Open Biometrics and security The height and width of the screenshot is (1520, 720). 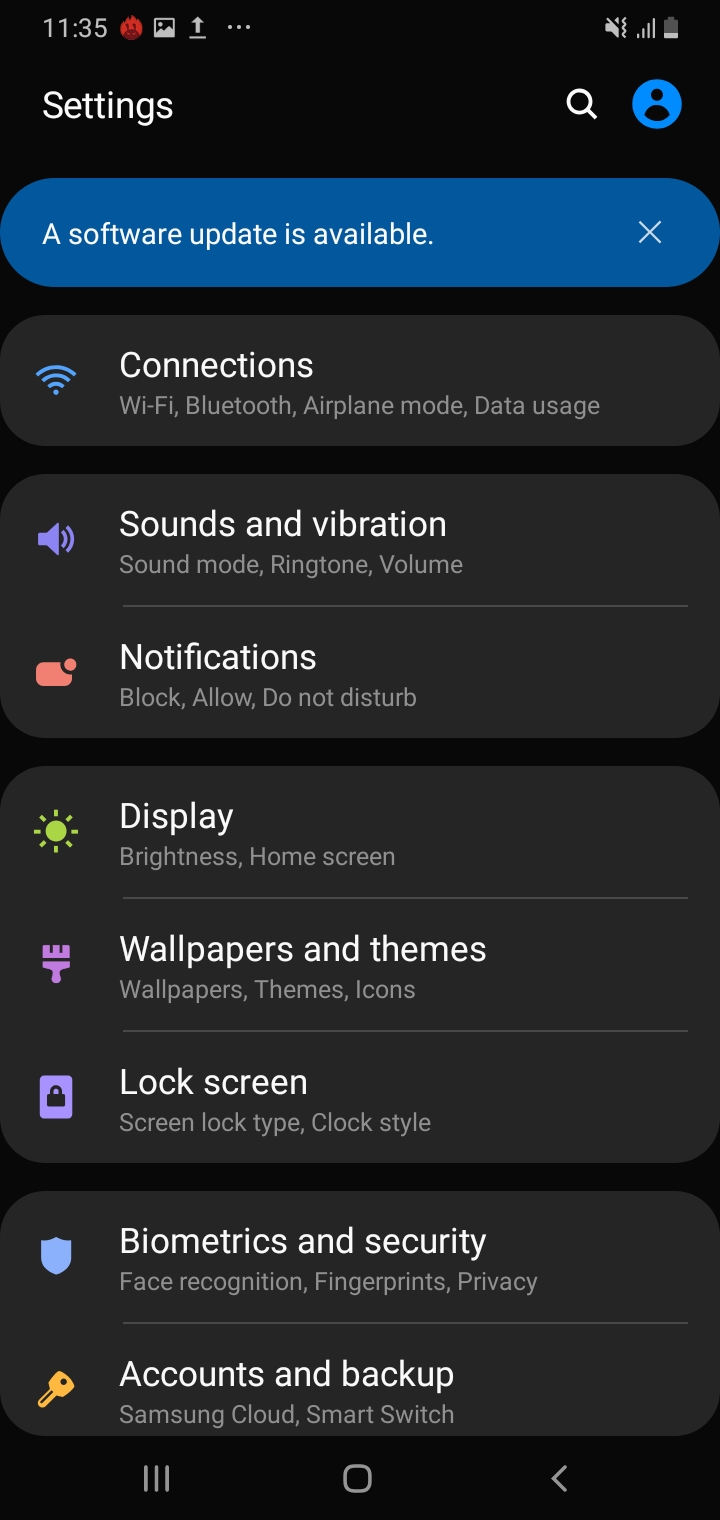pyautogui.click(x=360, y=1258)
